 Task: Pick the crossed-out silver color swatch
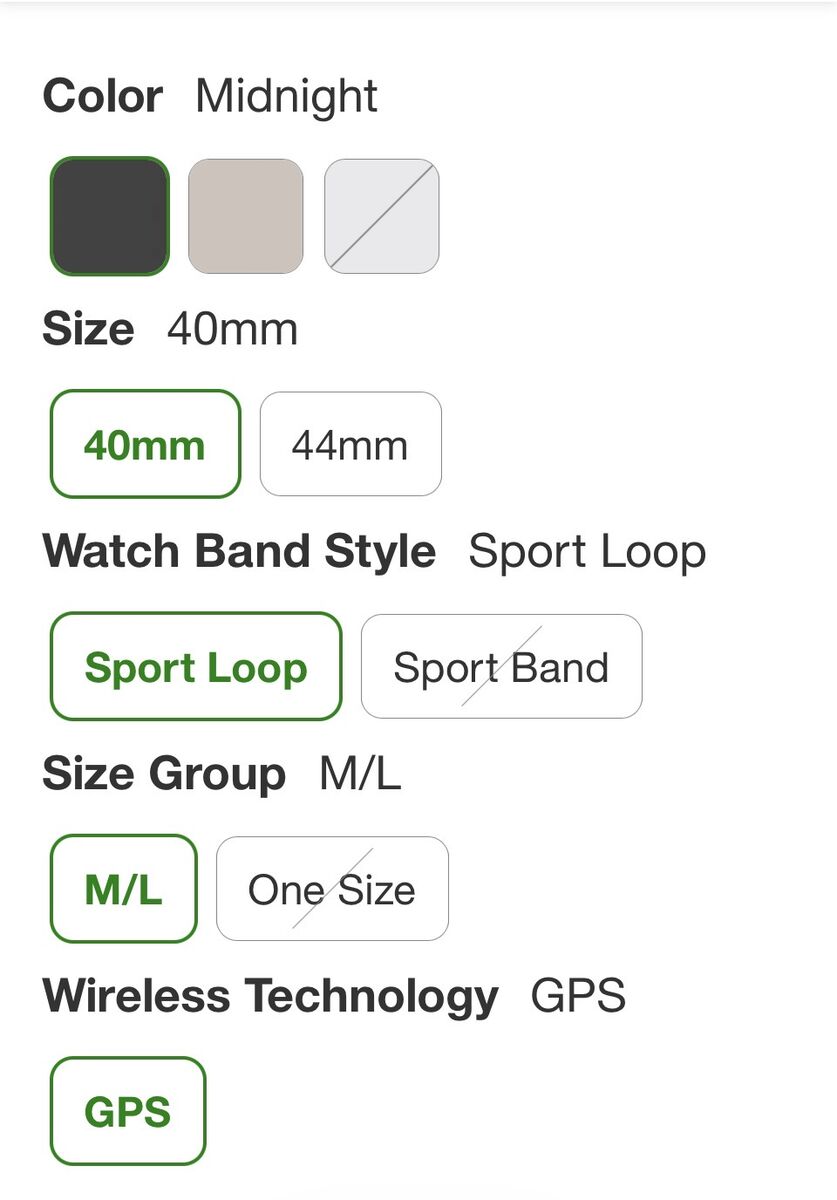pos(382,216)
